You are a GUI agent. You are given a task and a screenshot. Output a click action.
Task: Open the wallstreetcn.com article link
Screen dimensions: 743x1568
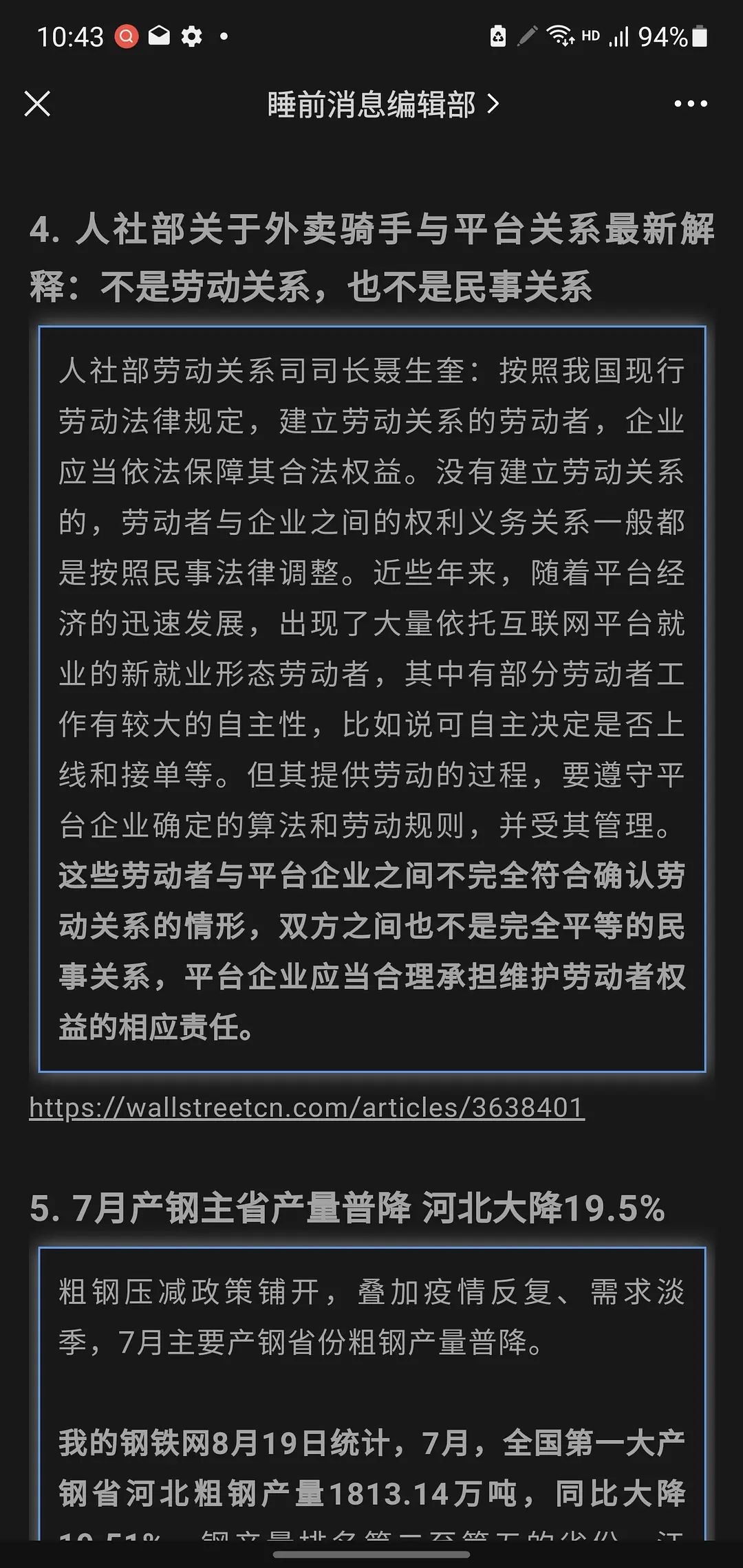coord(307,1108)
